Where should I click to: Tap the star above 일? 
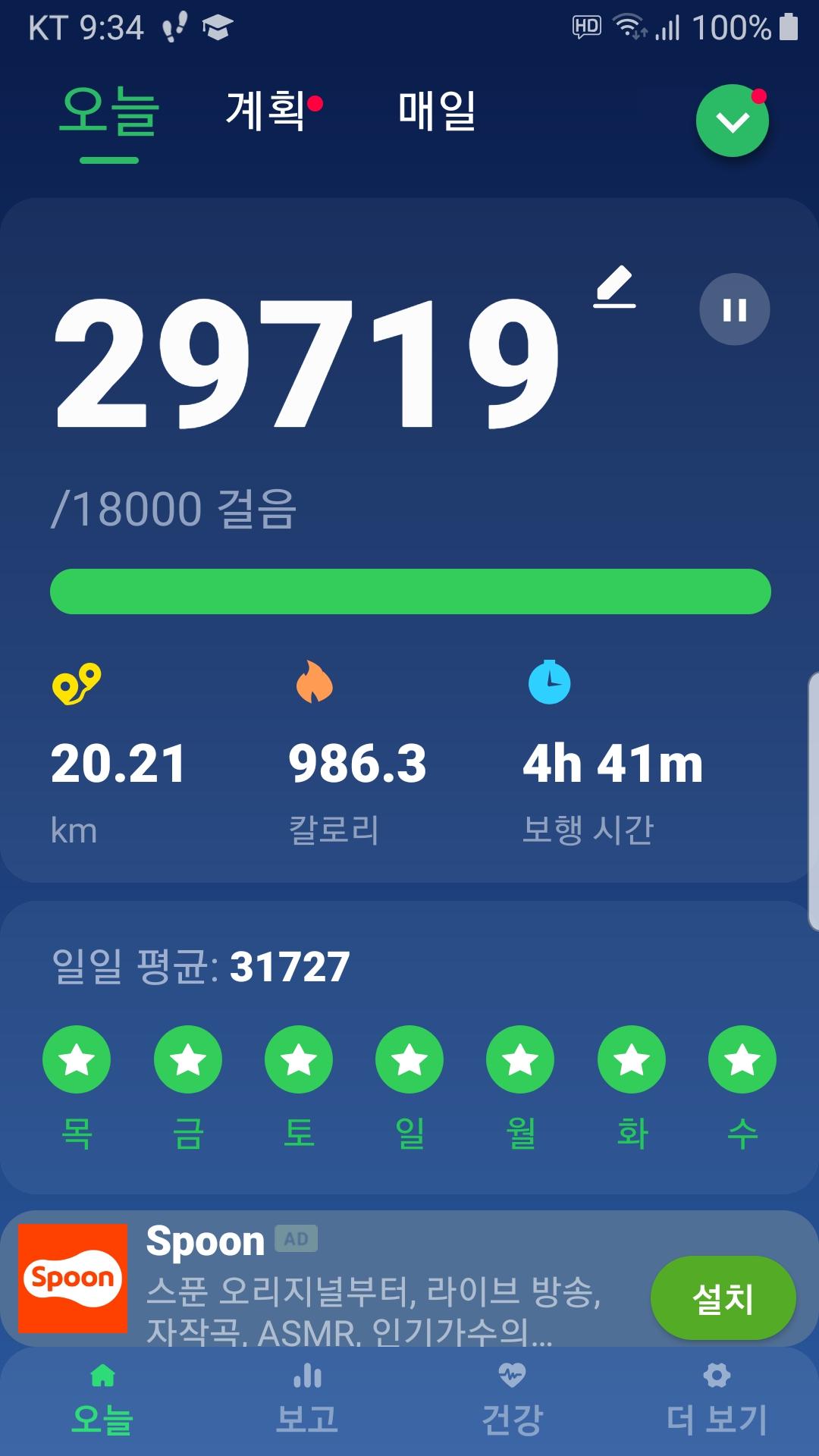[409, 1059]
